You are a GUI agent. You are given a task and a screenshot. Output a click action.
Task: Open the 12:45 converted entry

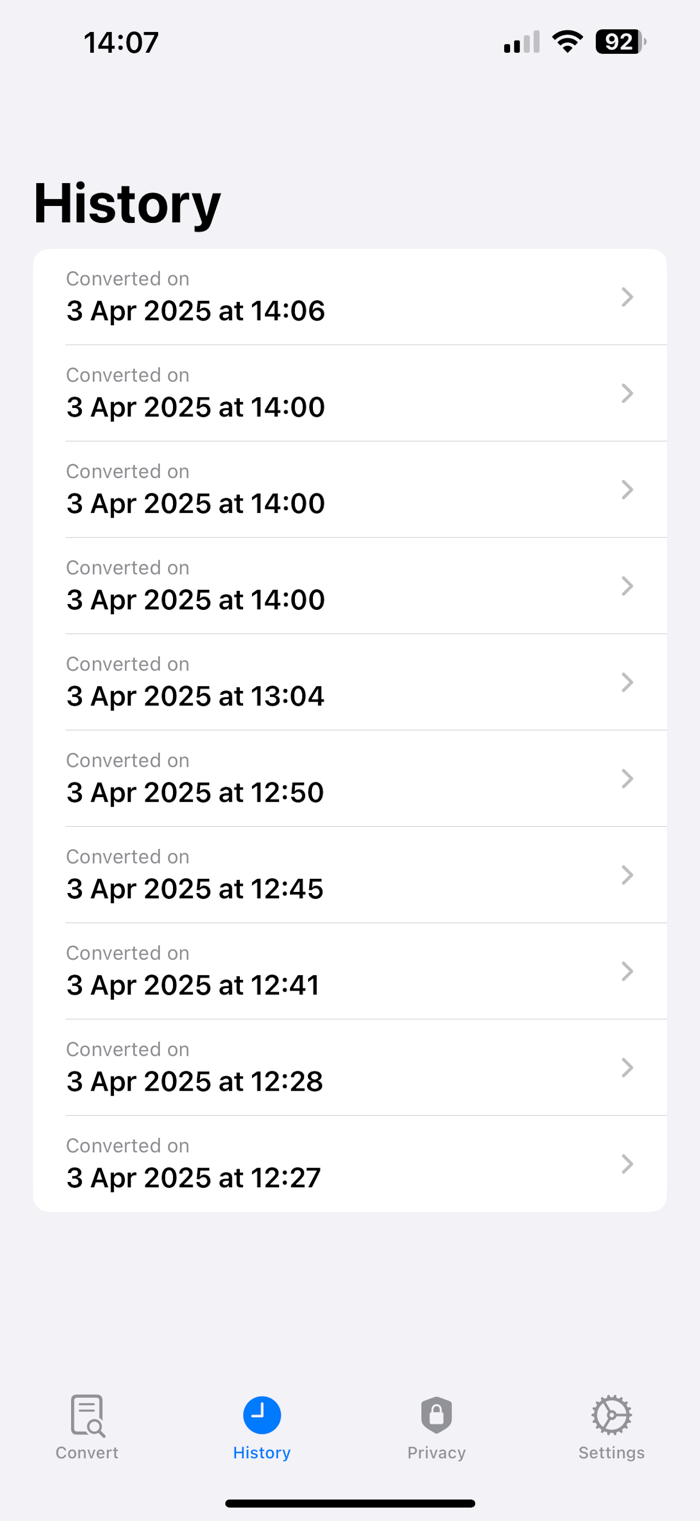click(350, 875)
